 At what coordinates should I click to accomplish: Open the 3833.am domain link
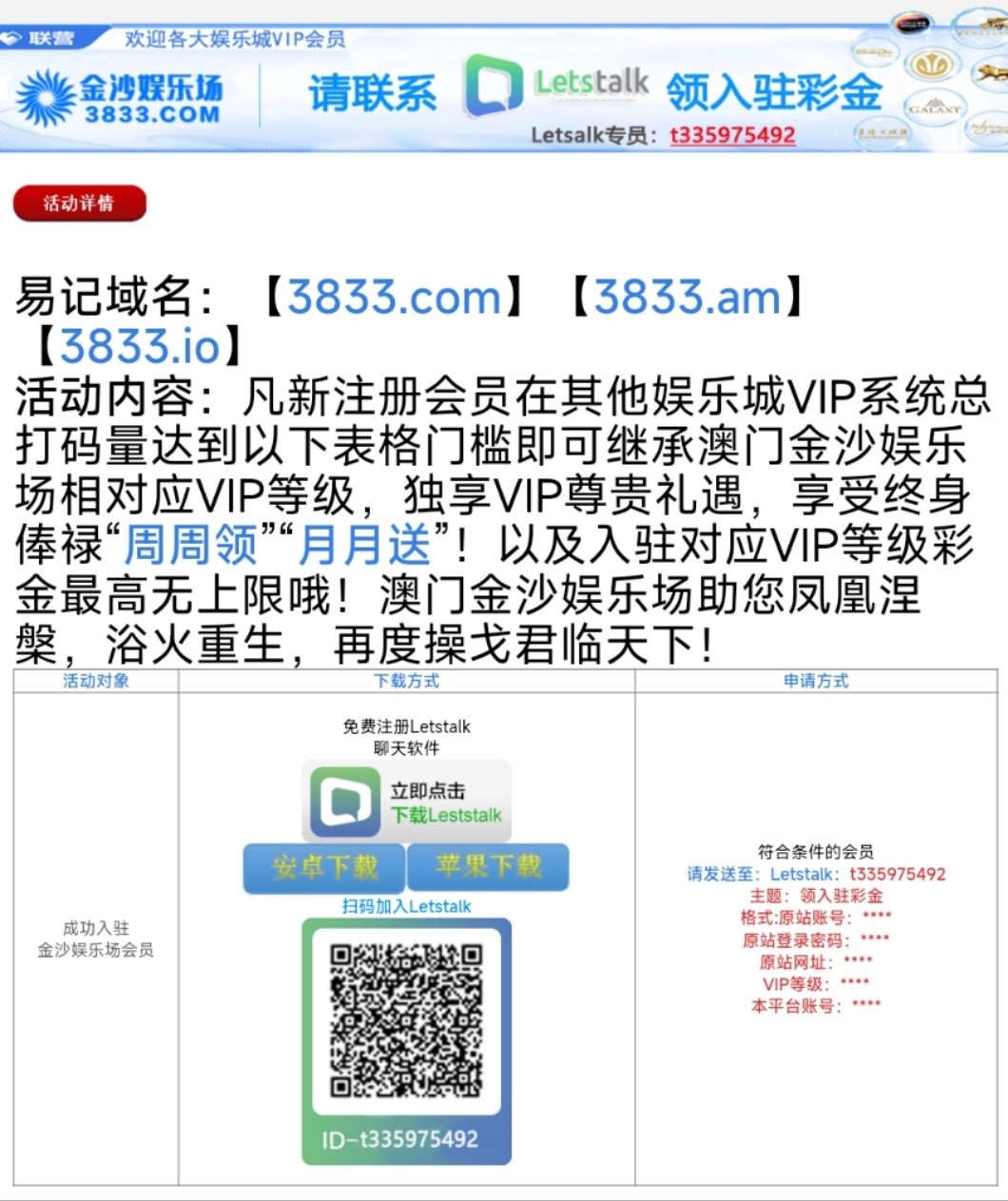[x=687, y=297]
